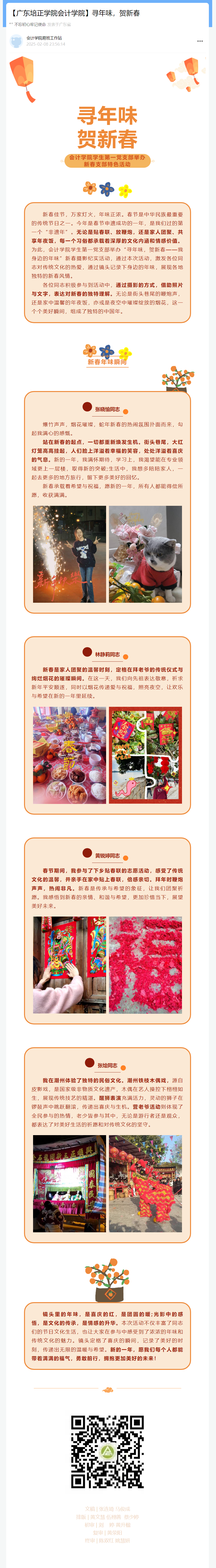Open 会计学院易班工作站 author profile
Image resolution: width=216 pixels, height=1568 pixels.
coord(44,38)
